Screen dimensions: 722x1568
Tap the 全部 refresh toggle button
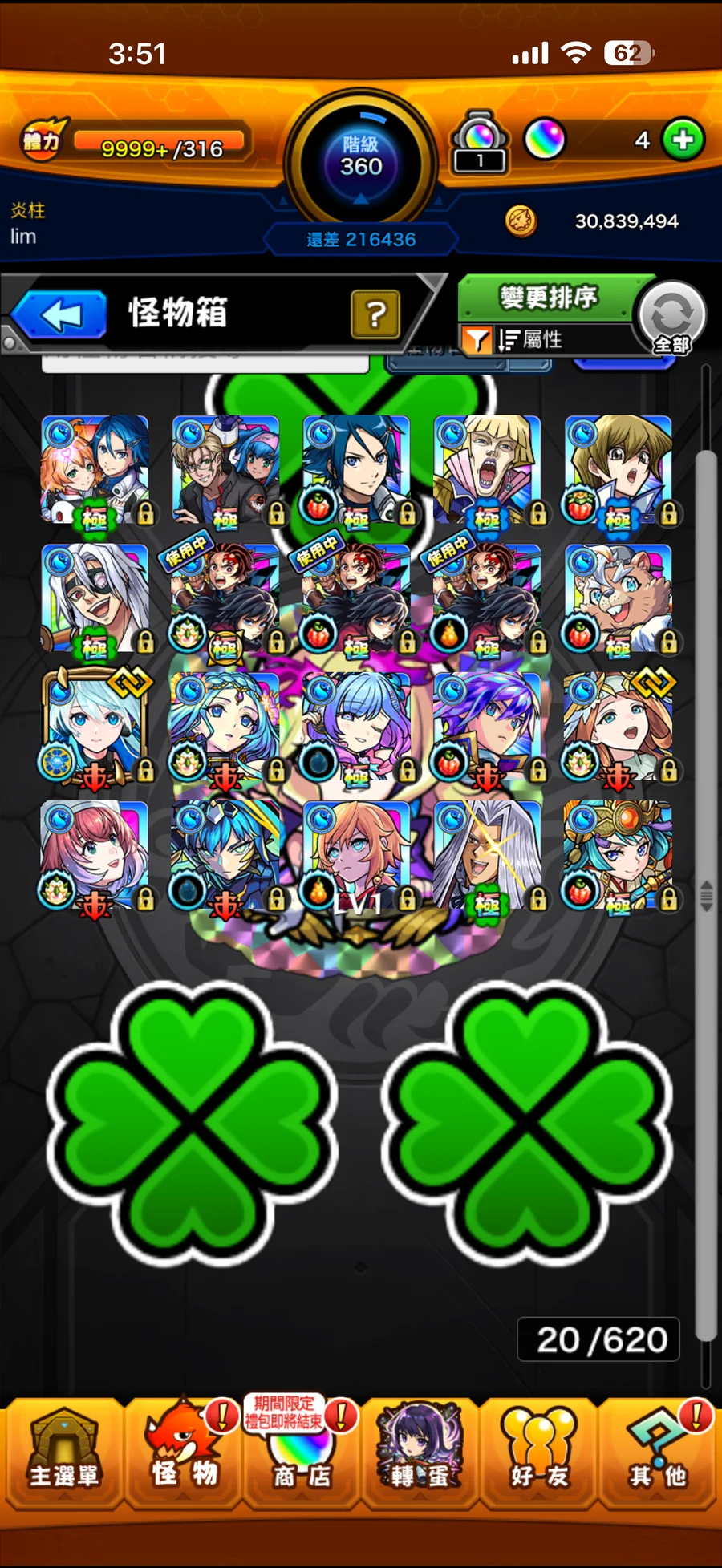pyautogui.click(x=672, y=318)
